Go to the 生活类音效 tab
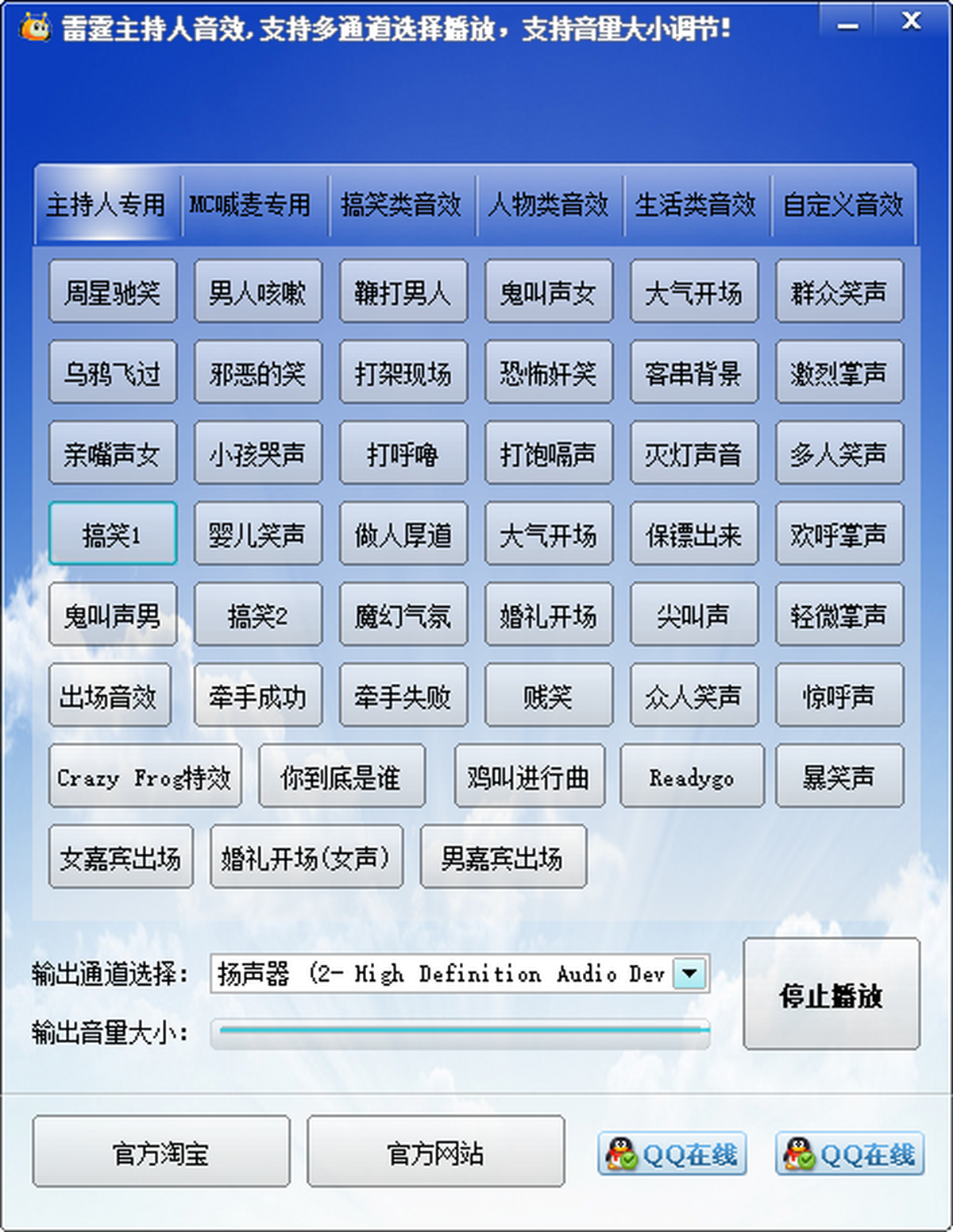This screenshot has height=1232, width=953. tap(695, 205)
